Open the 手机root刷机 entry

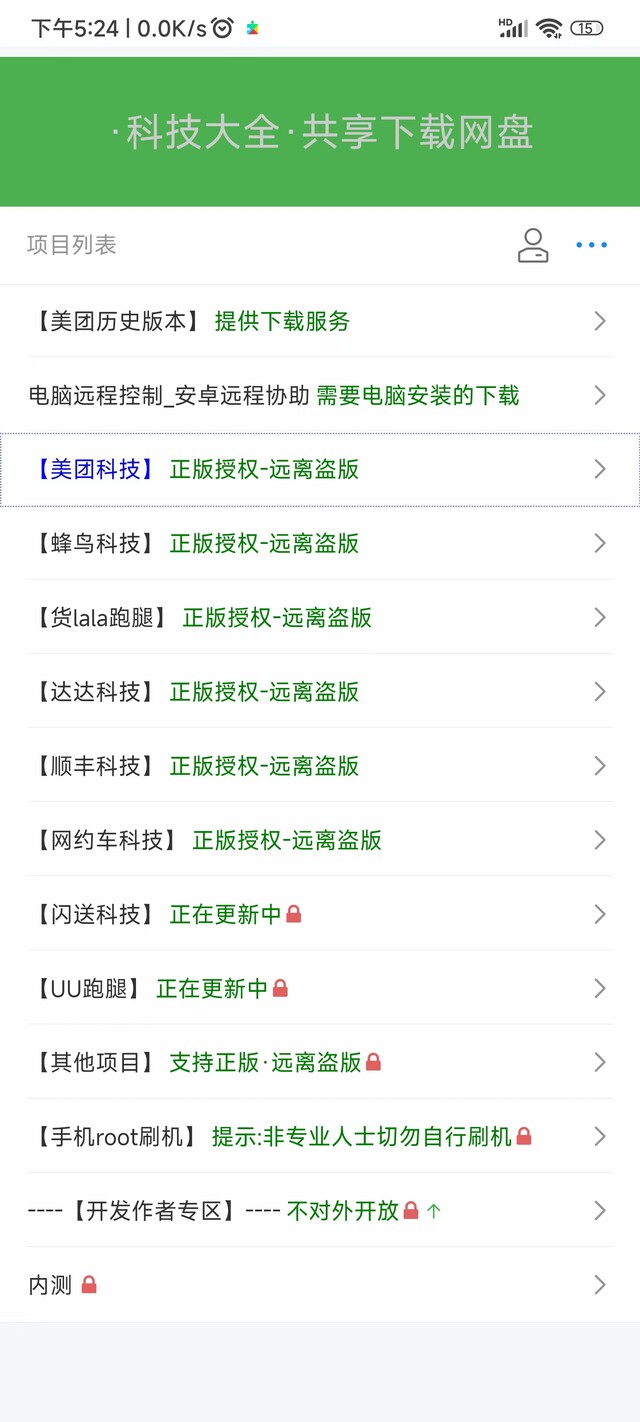[320, 1135]
